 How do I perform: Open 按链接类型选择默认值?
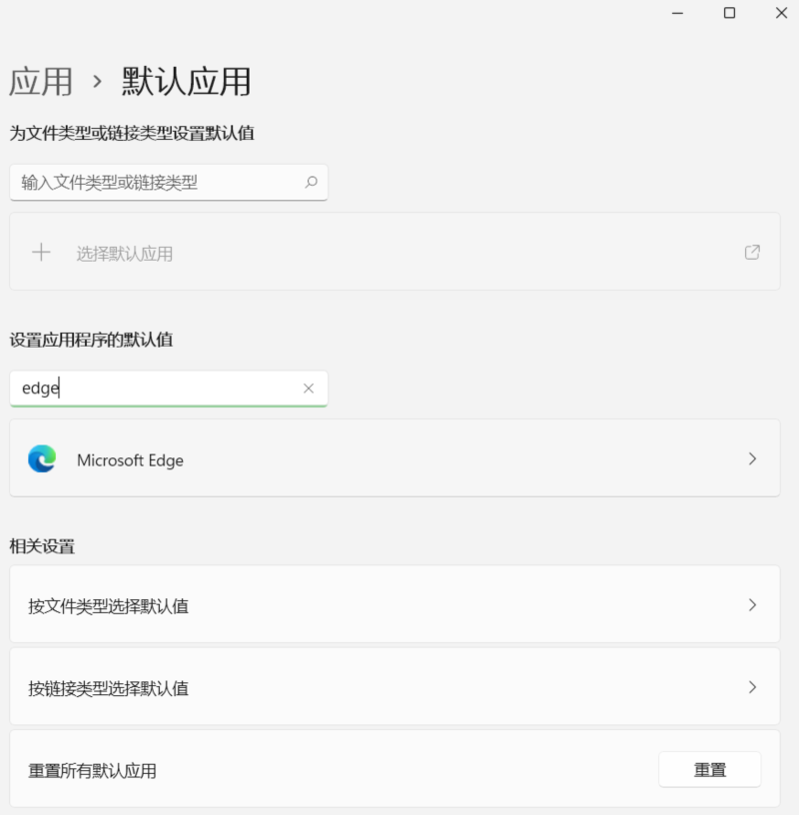[x=394, y=687]
